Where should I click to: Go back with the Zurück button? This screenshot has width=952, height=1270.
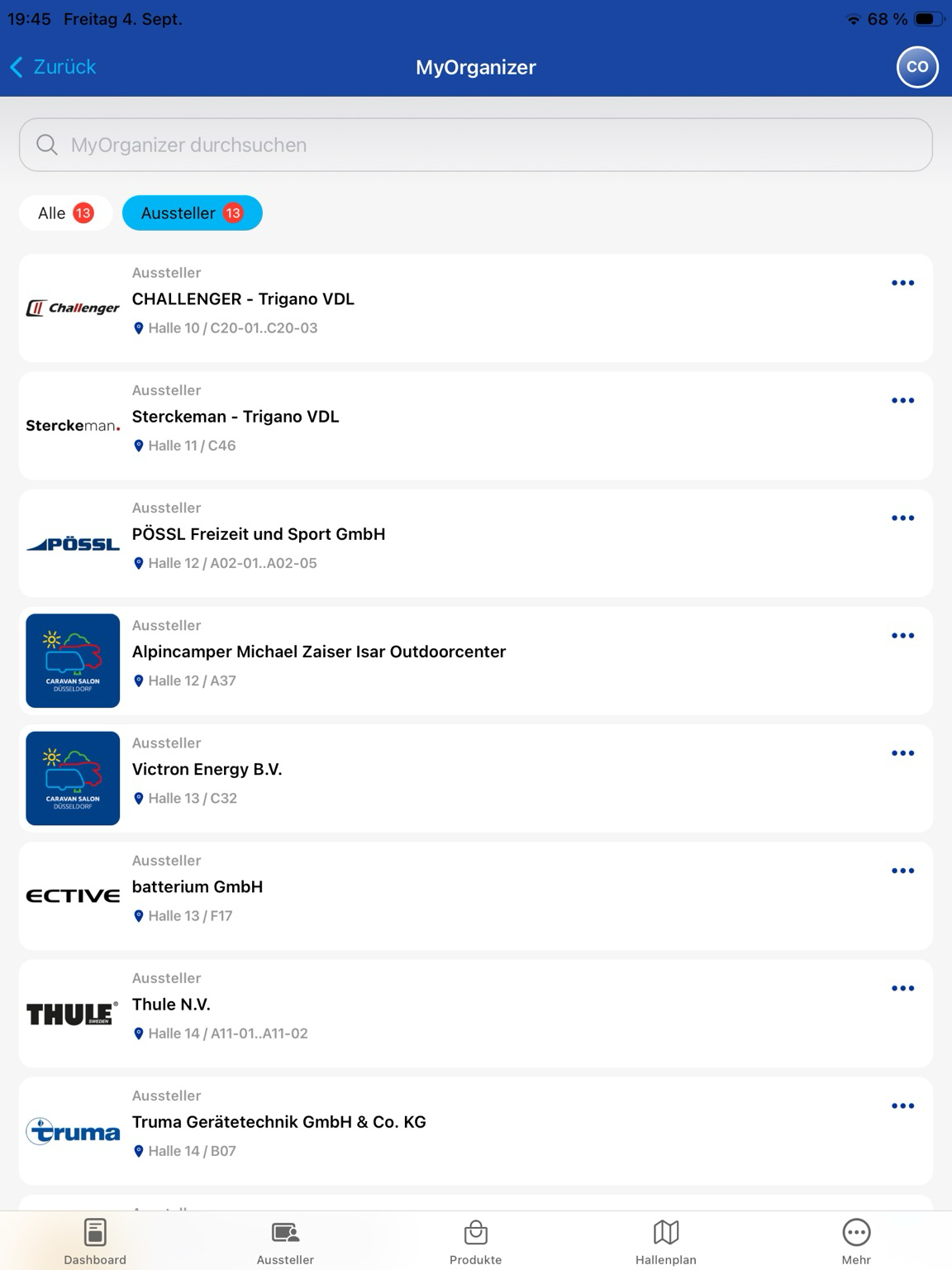coord(53,67)
